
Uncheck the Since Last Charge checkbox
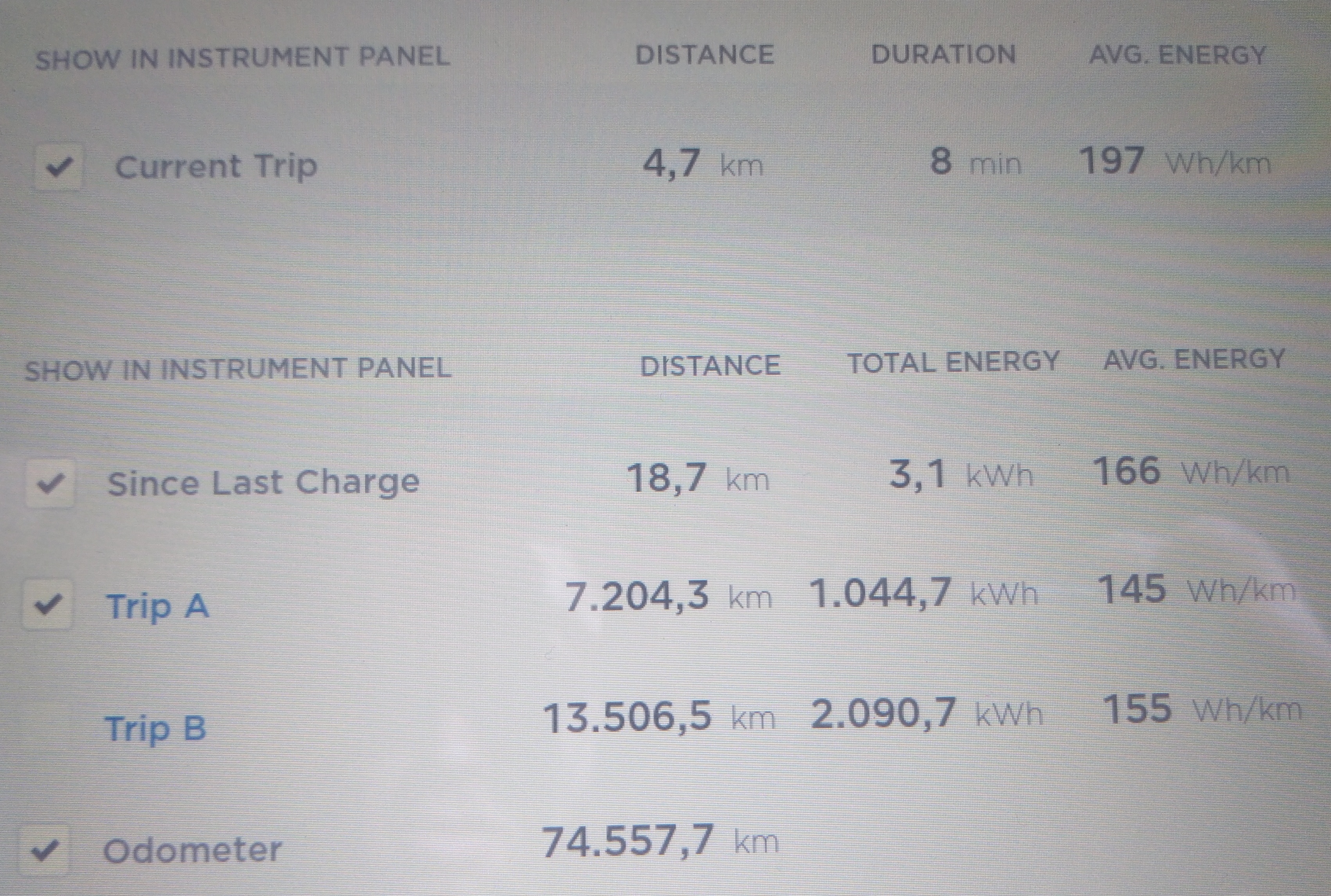[50, 483]
